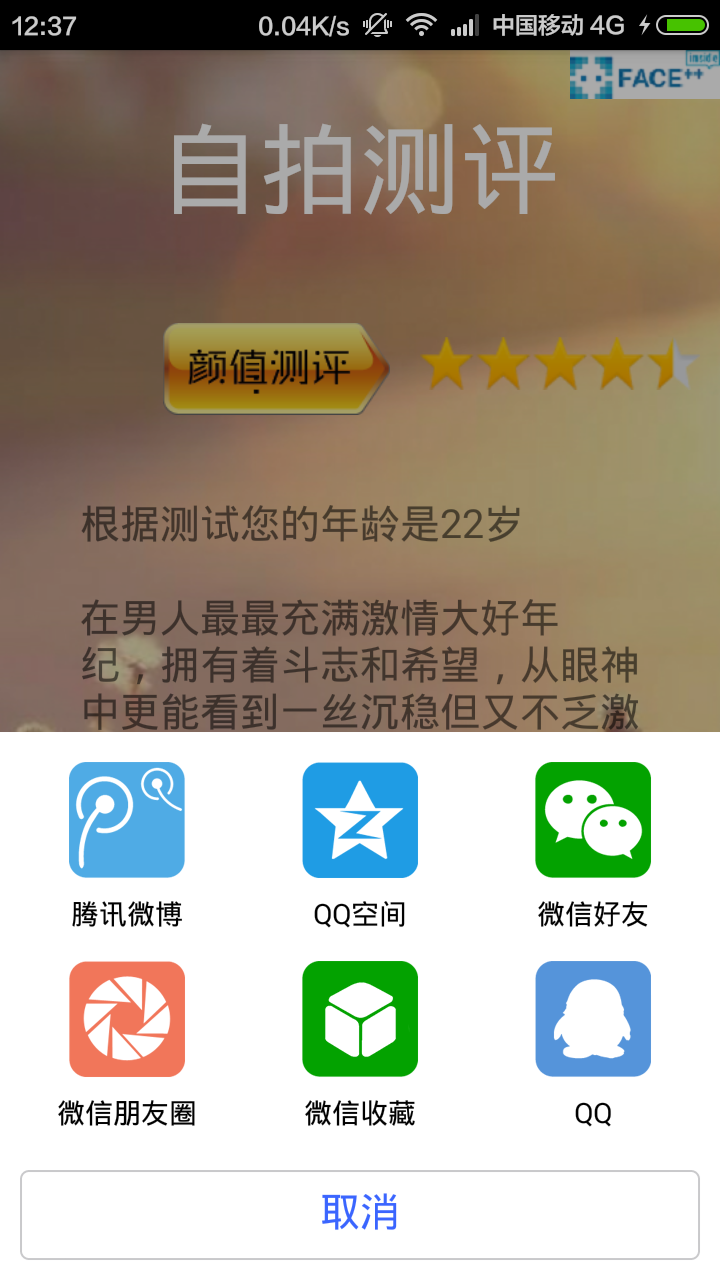Tap the five-star rating display

(x=558, y=367)
